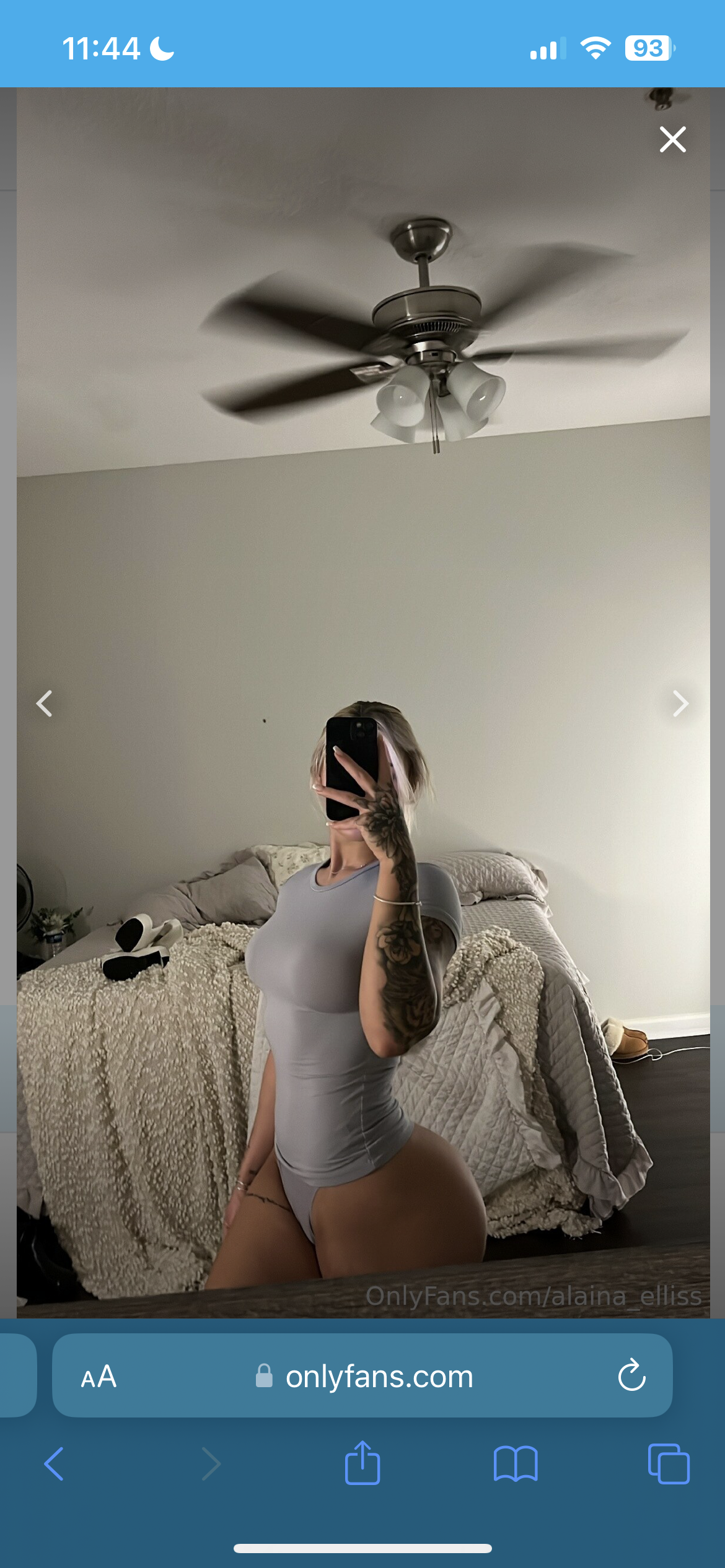Open the Safari share sheet
725x1568 pixels.
click(x=362, y=1463)
